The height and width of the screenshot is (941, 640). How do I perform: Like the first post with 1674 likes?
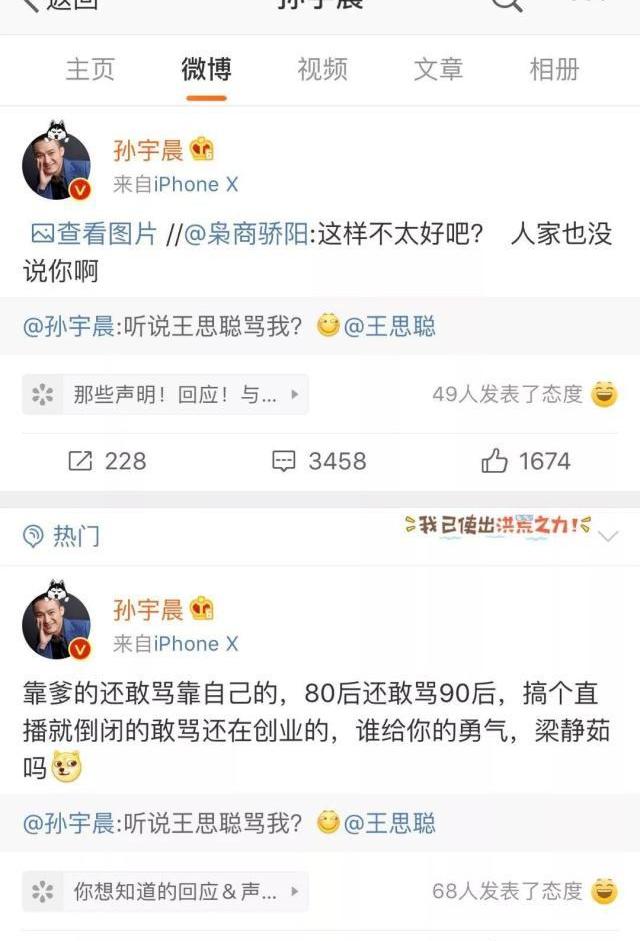(x=526, y=461)
